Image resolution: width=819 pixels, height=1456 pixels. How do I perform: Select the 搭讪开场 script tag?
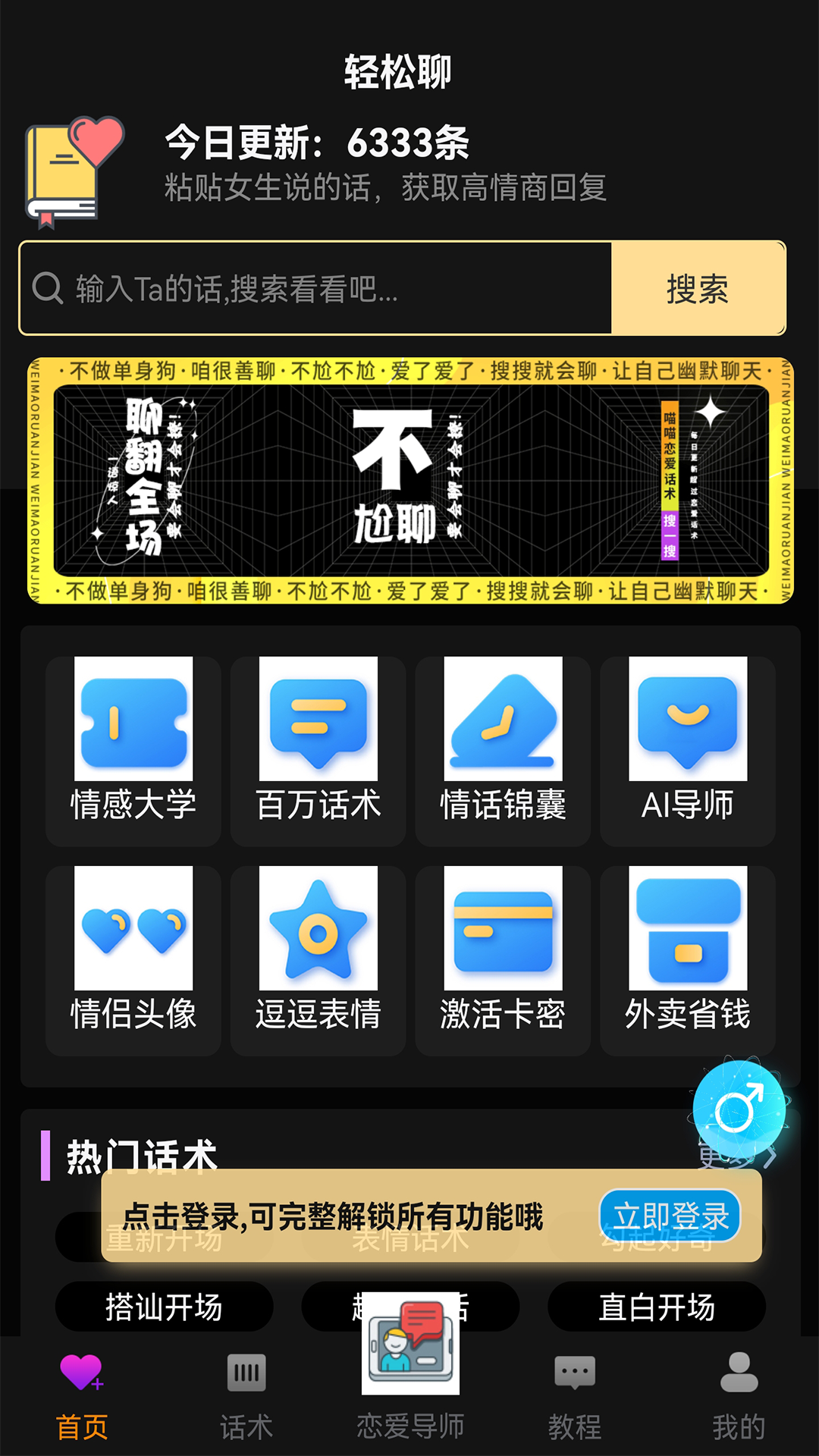(x=164, y=1307)
